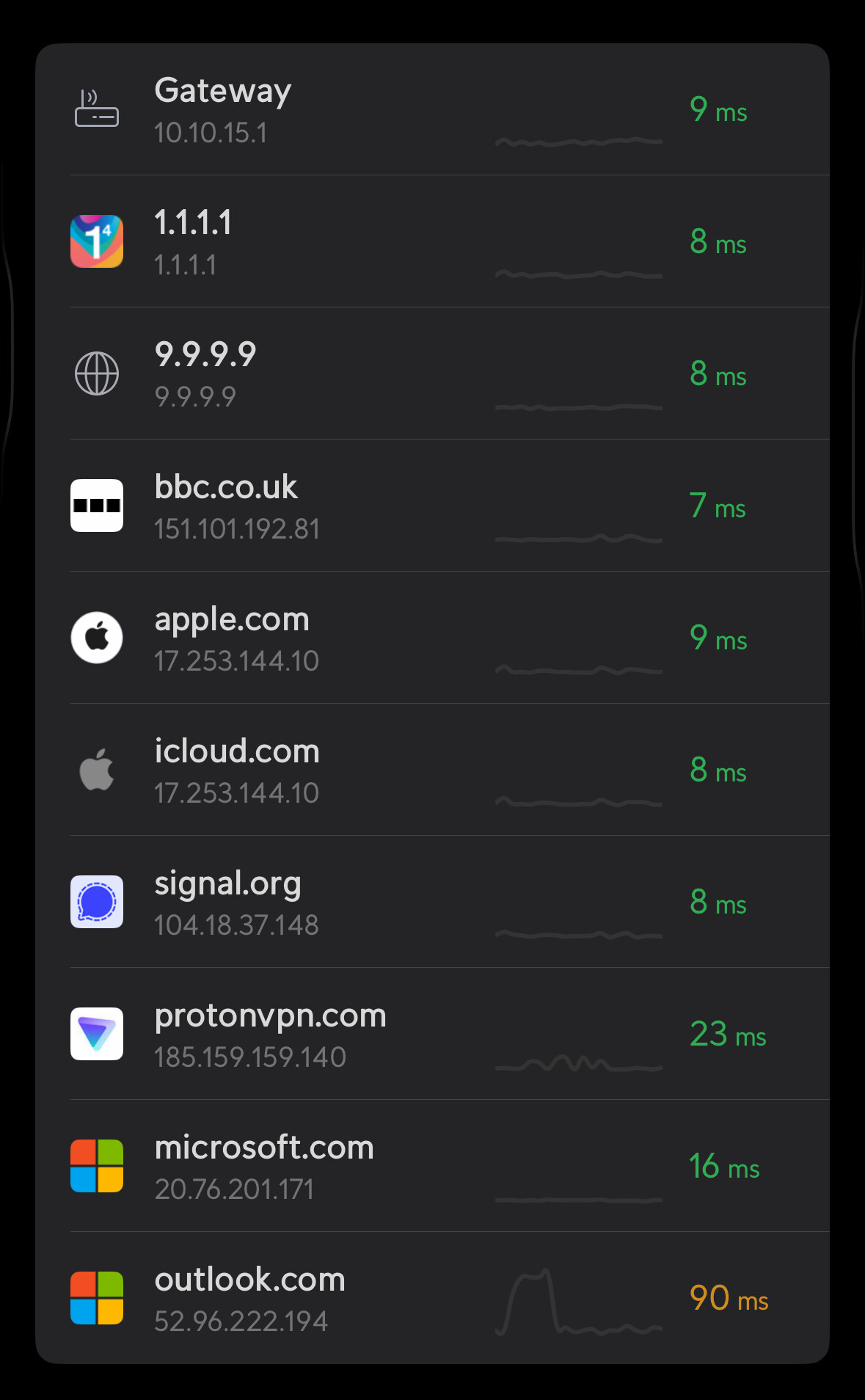The height and width of the screenshot is (1400, 865).
Task: Select the 9.9.9.9 host row
Action: (x=432, y=373)
